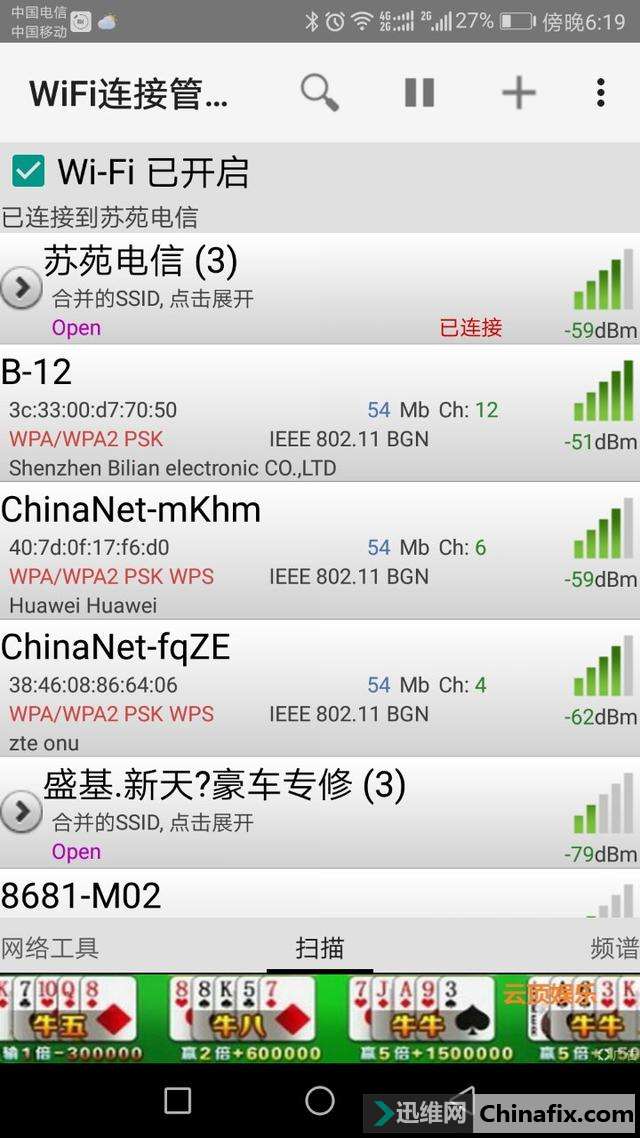Expand the 苏苑电信 merged SSID group

(x=21, y=288)
